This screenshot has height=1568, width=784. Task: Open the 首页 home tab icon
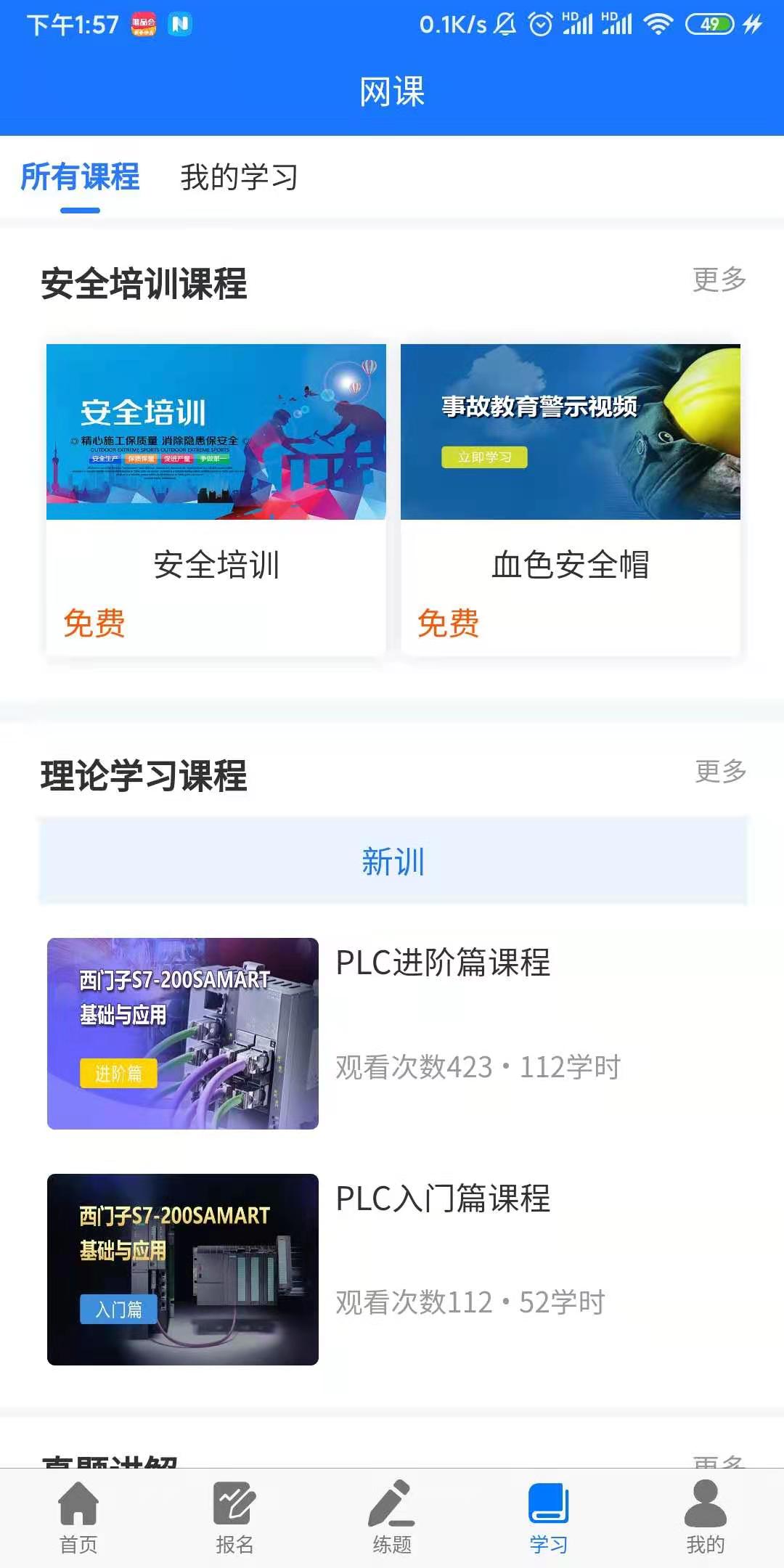click(x=78, y=1499)
